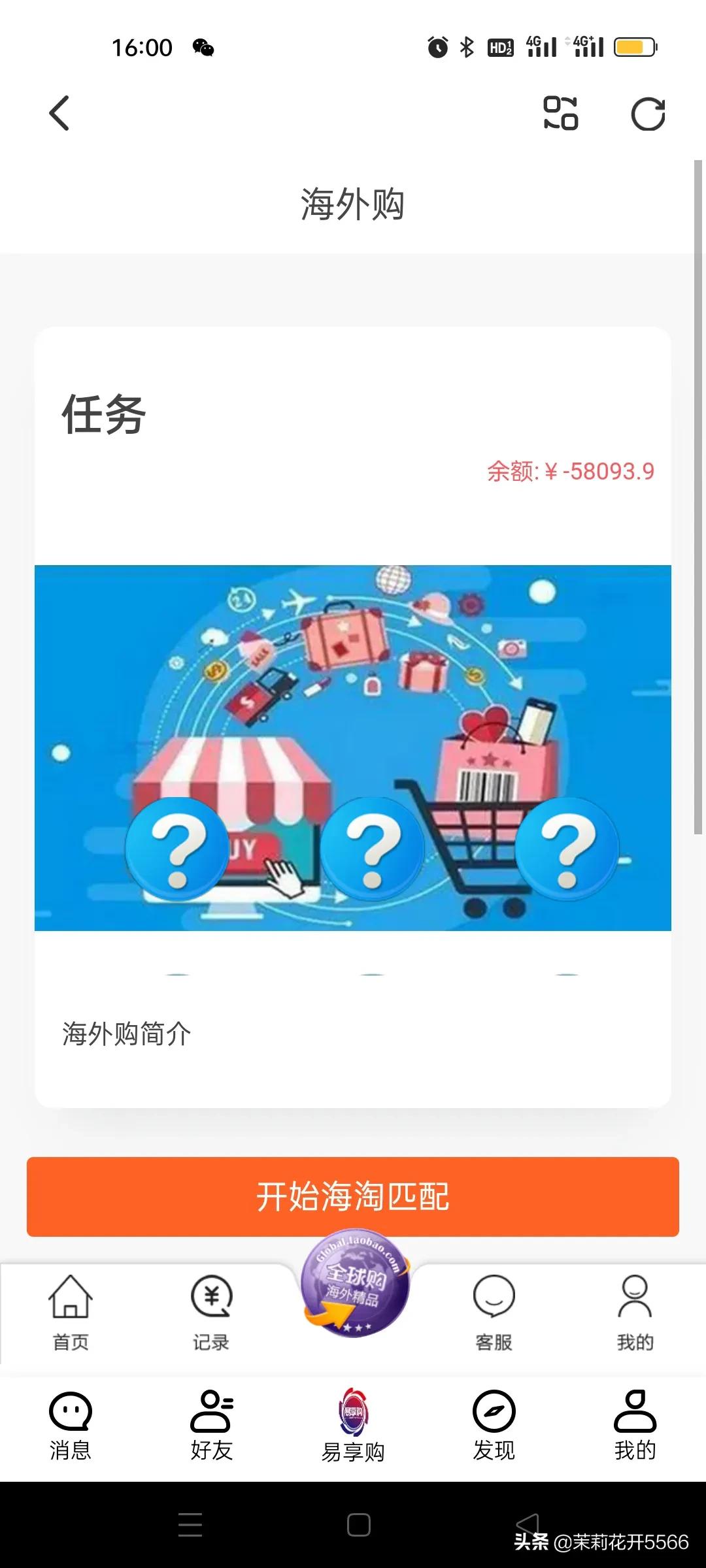
Task: Tap the back arrow in the header
Action: [x=59, y=113]
